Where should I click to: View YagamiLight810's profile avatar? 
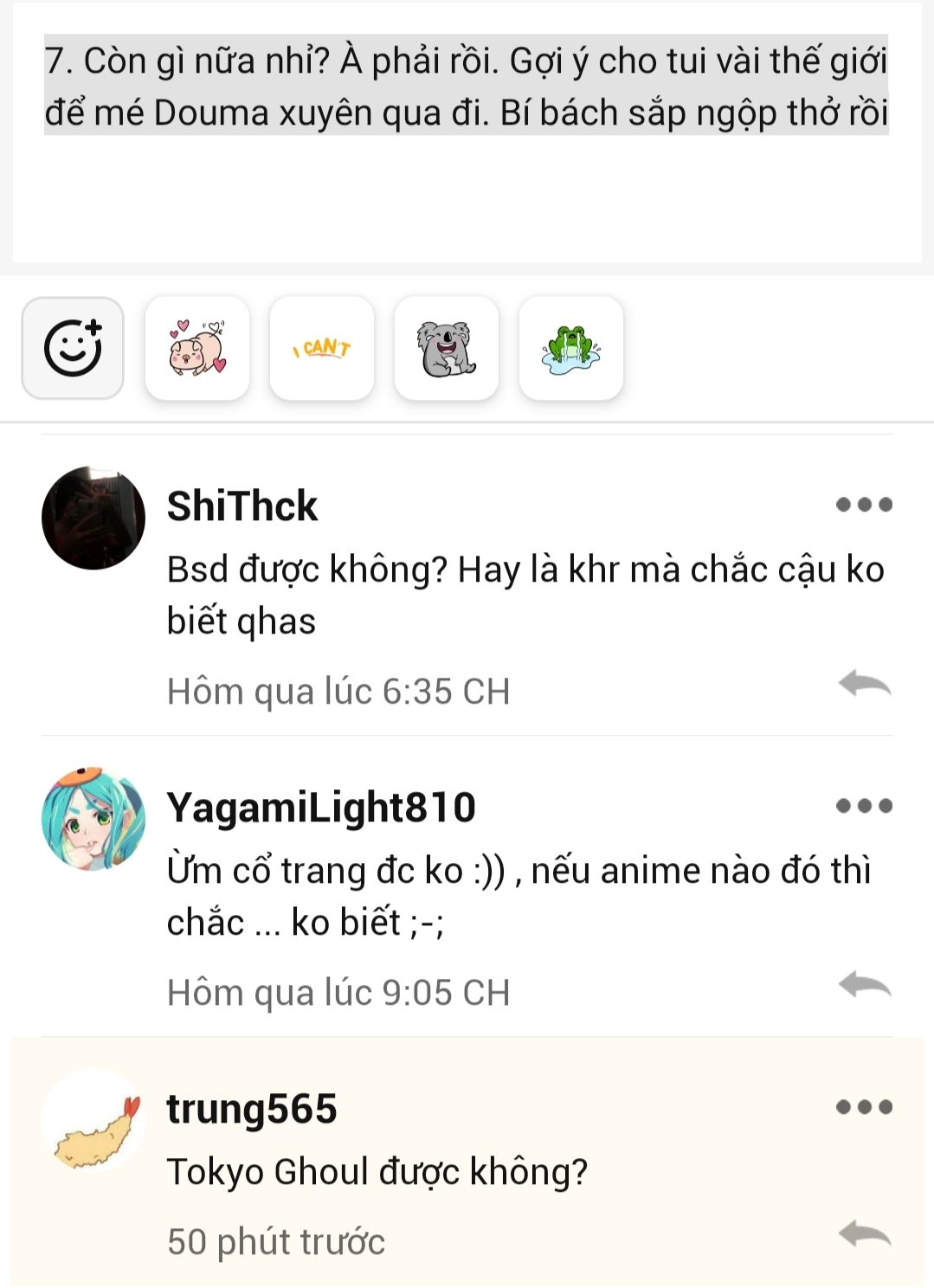pos(93,818)
